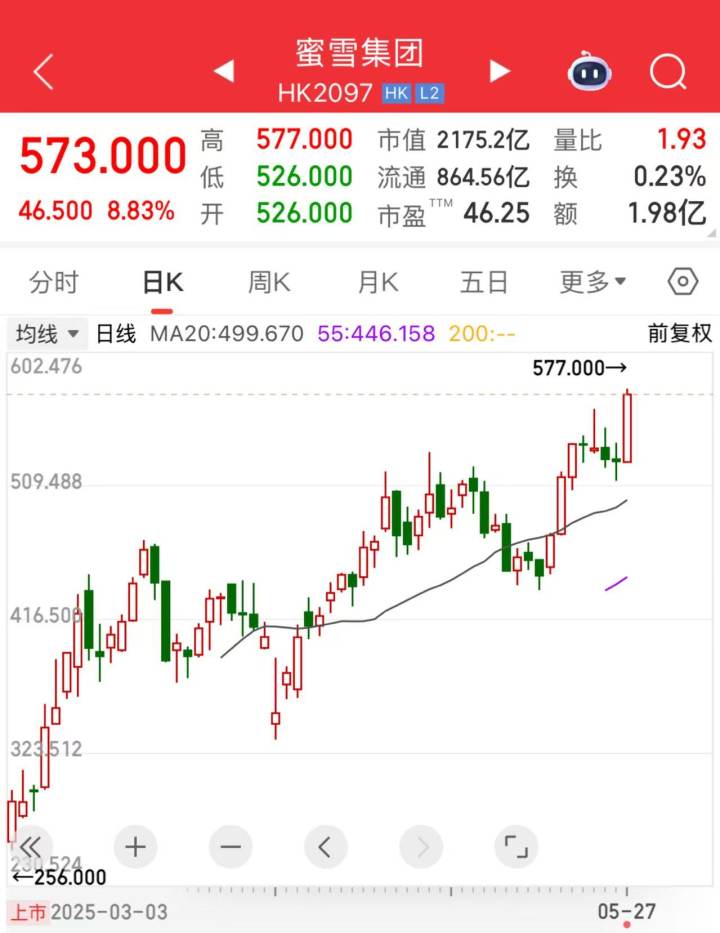Viewport: 720px width, 933px height.
Task: Switch to the 五日 chart tab
Action: coord(485,283)
